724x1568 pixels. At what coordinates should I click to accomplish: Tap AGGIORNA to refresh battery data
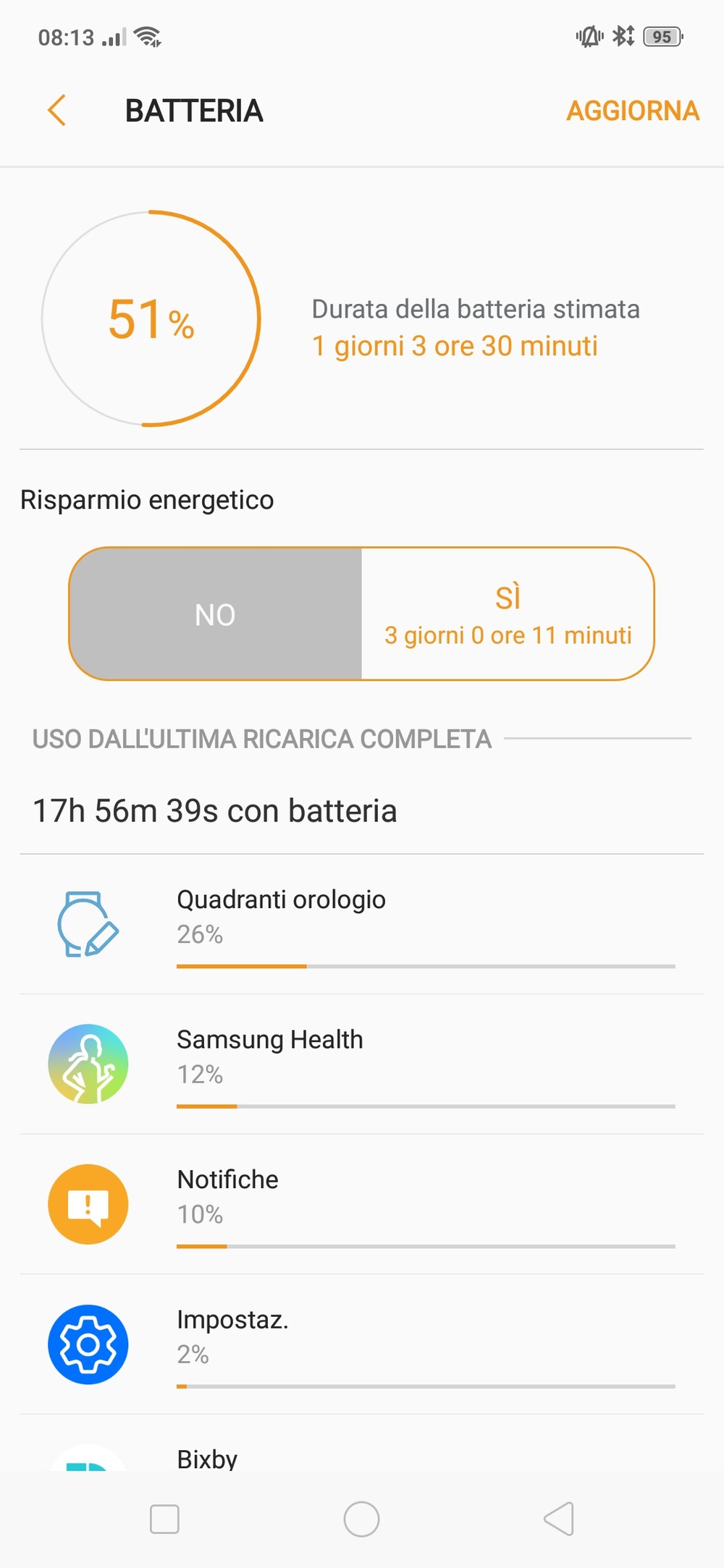pos(632,111)
